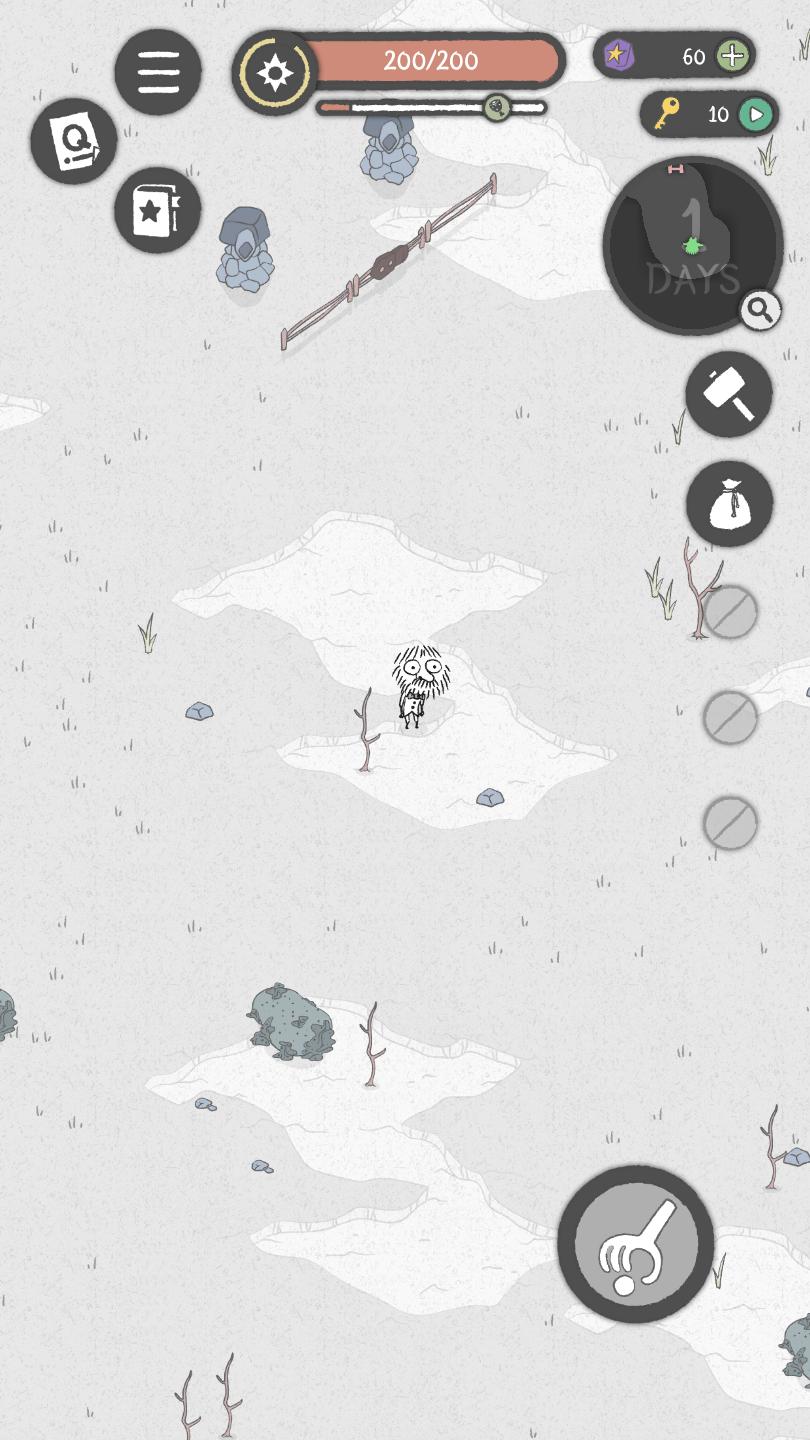Zoom the minimap with magnifier icon

coord(760,311)
